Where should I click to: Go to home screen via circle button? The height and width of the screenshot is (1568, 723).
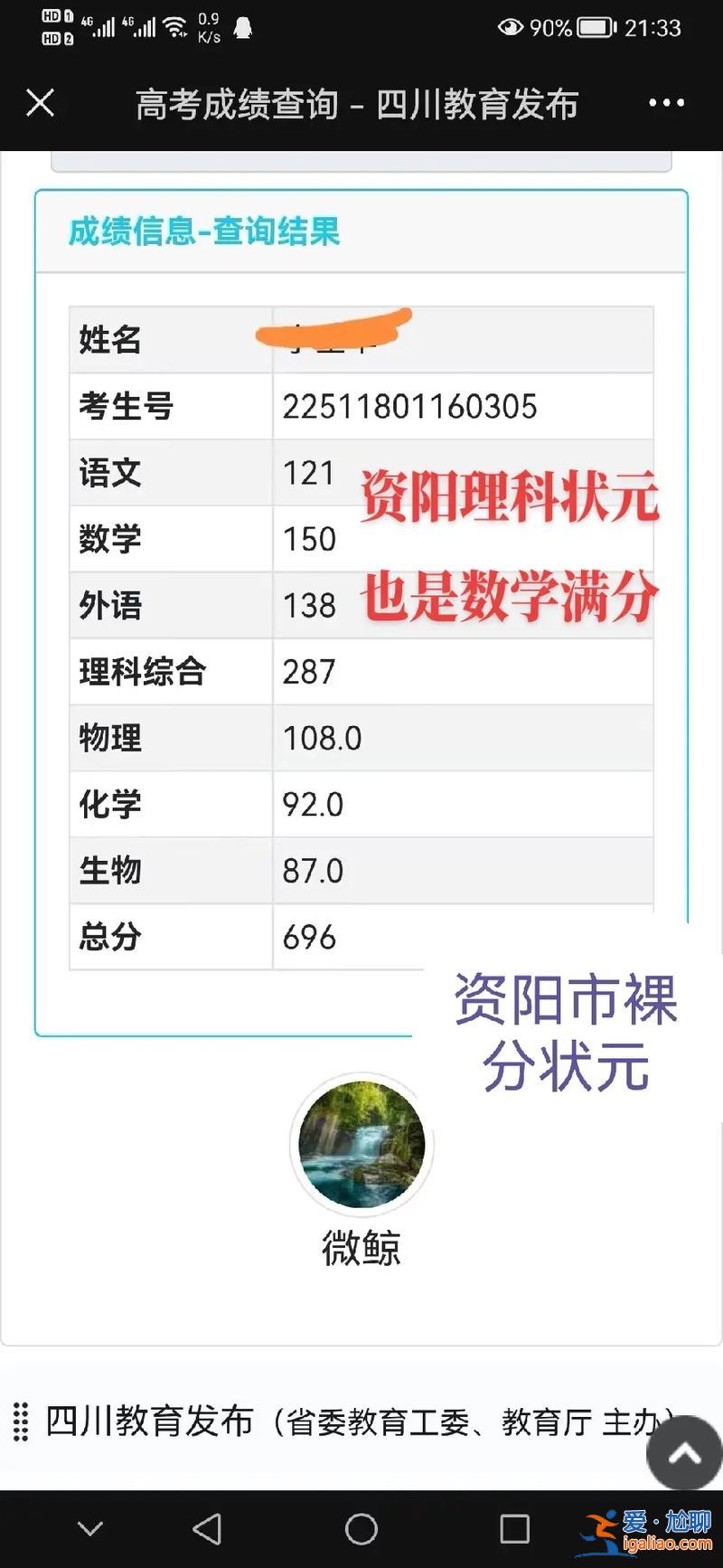pos(361,1529)
